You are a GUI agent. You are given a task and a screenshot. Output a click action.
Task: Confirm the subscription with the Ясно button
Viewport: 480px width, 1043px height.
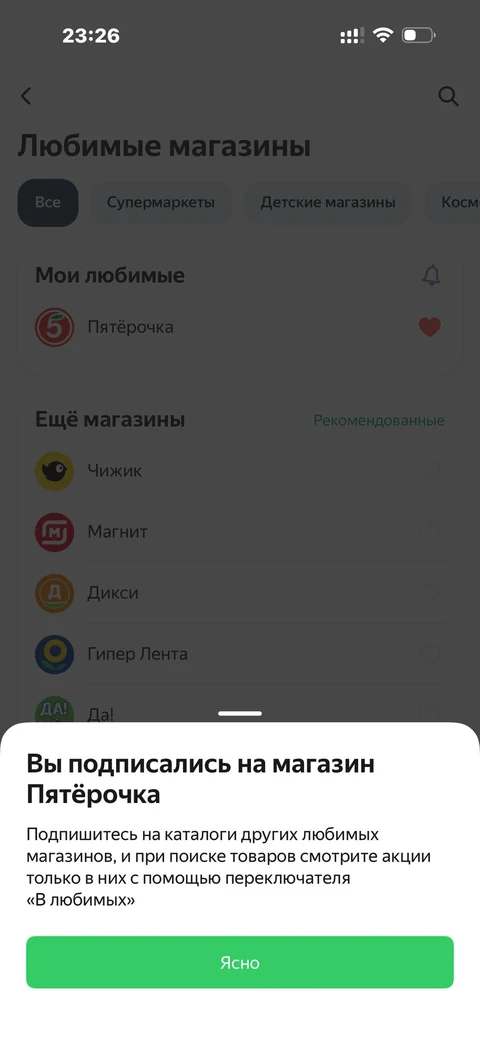[240, 963]
